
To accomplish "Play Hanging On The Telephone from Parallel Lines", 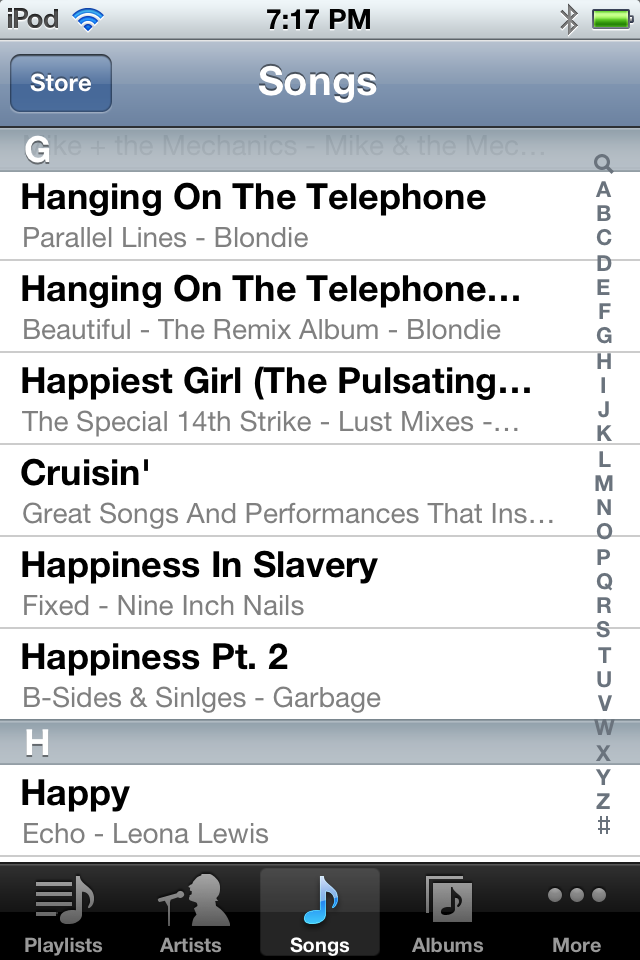I will pos(290,215).
